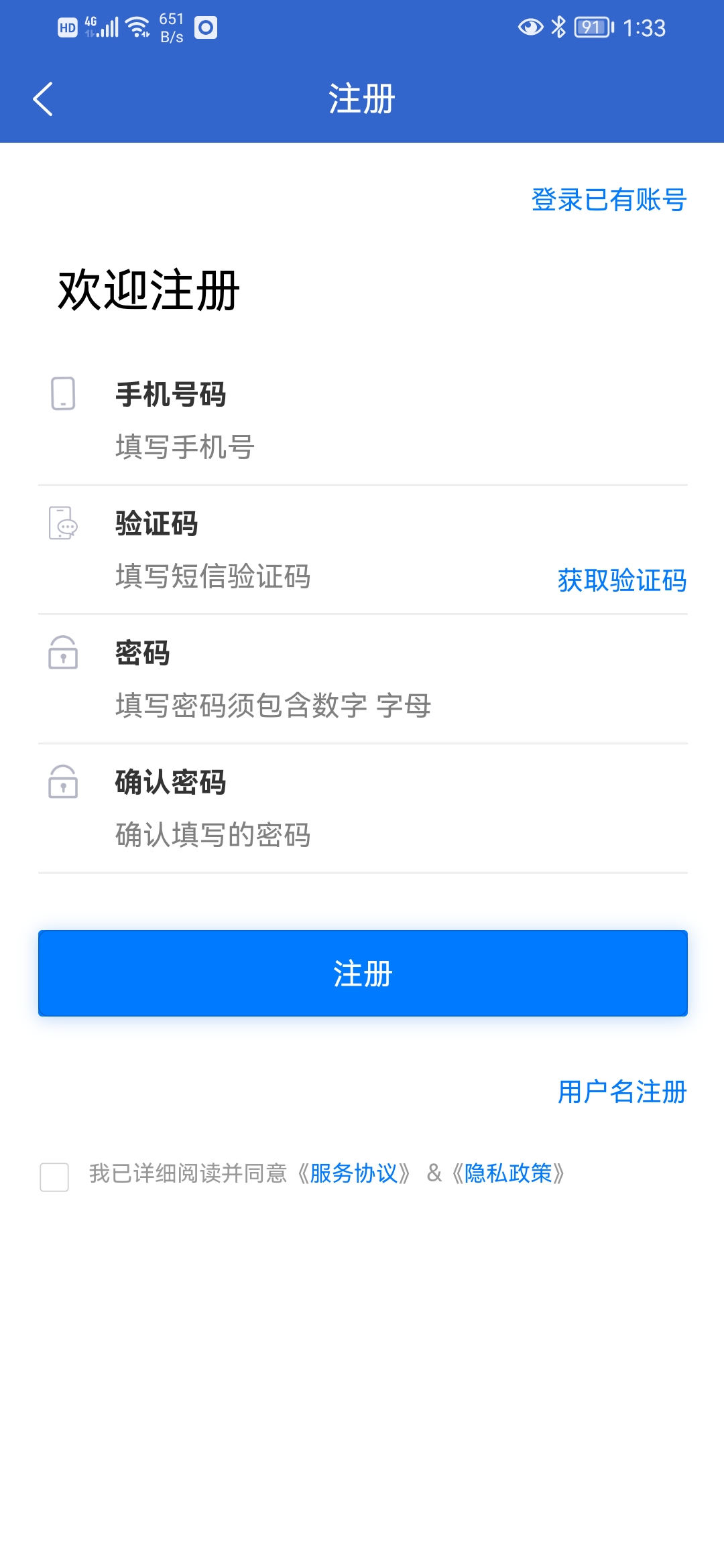The width and height of the screenshot is (724, 1568).
Task: Click the 注册 title in the header
Action: 362,98
